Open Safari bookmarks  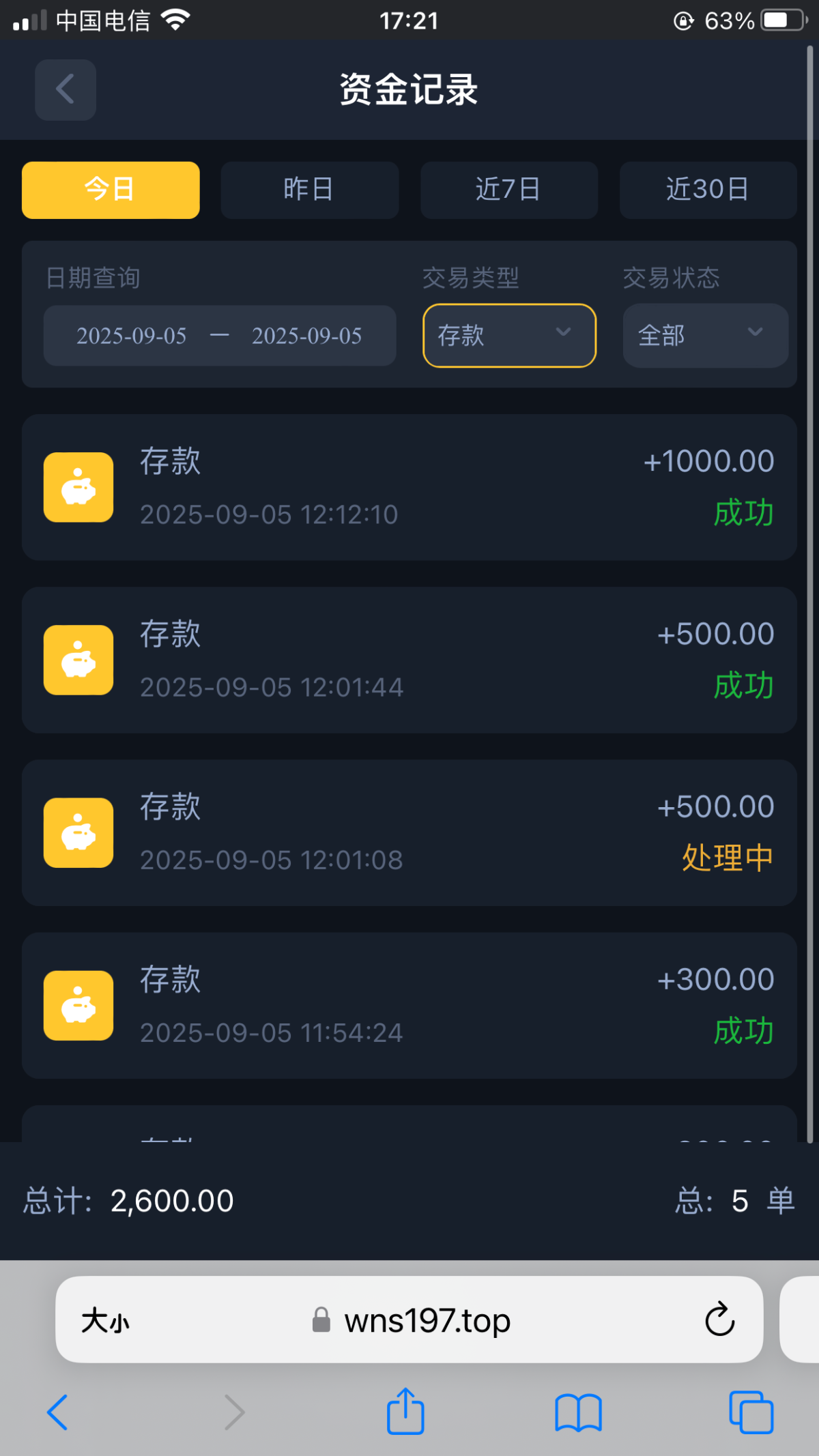click(578, 1412)
